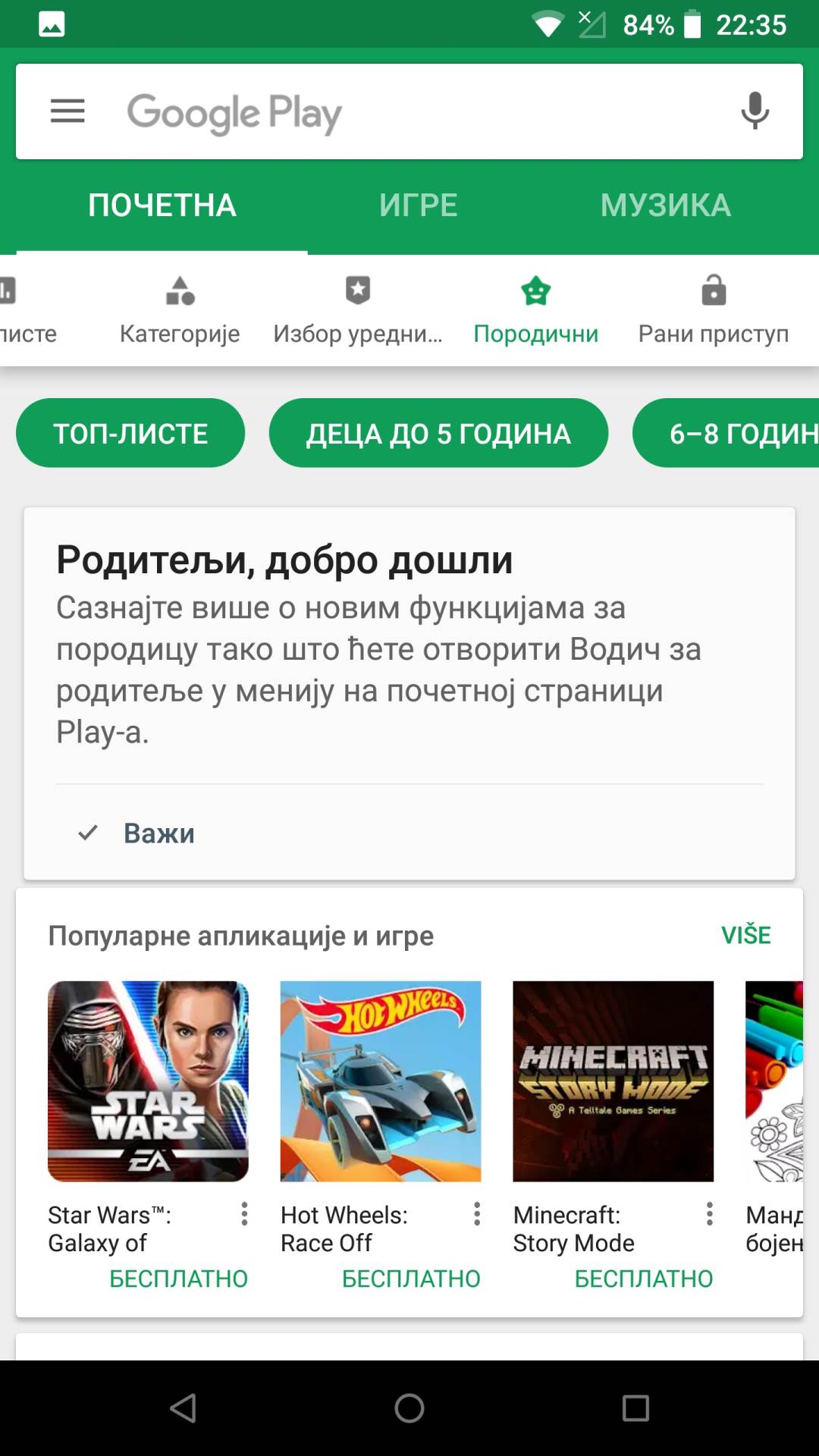Start voice search with the microphone

754,111
